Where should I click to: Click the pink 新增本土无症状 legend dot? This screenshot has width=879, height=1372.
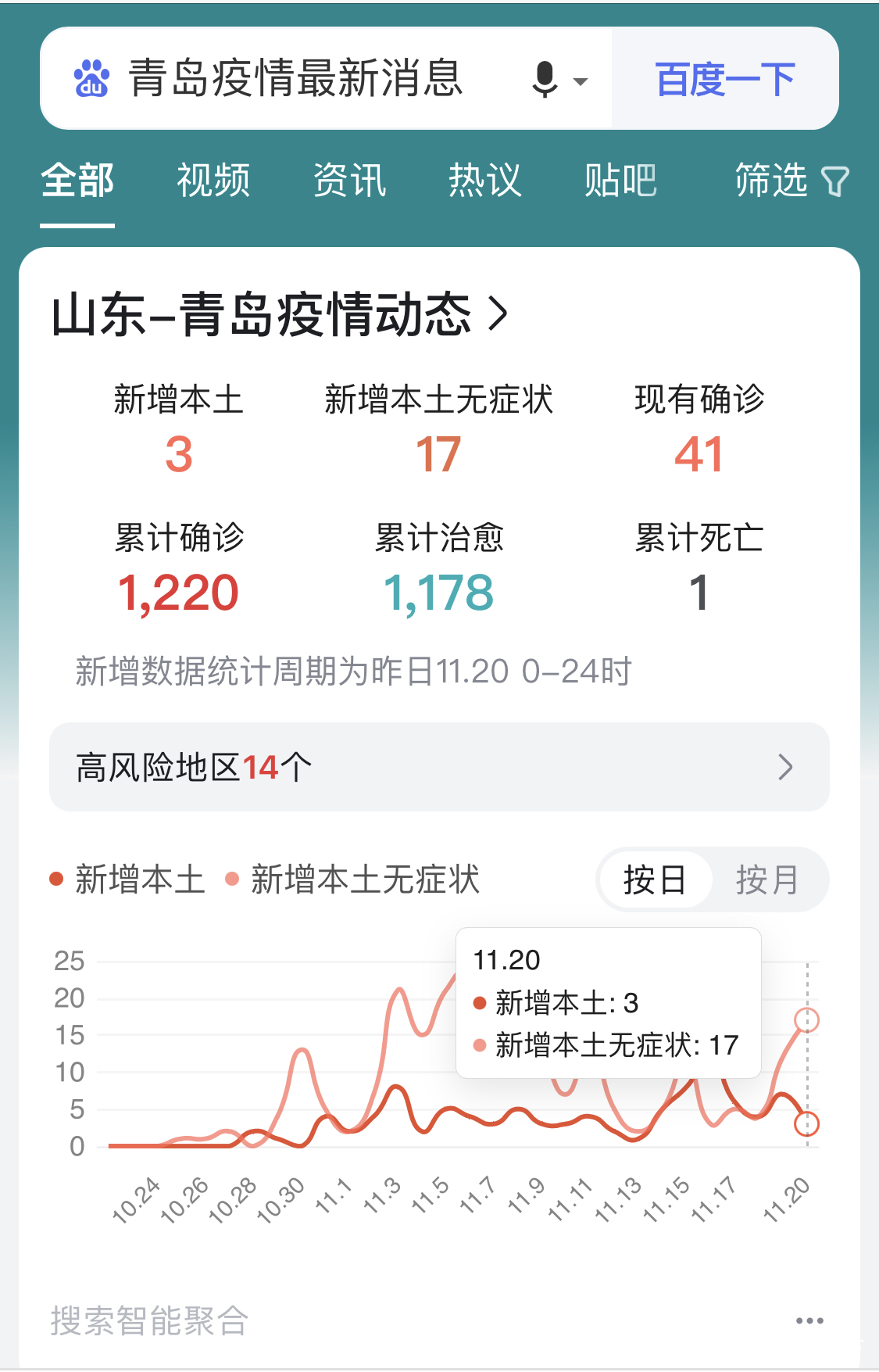(230, 878)
